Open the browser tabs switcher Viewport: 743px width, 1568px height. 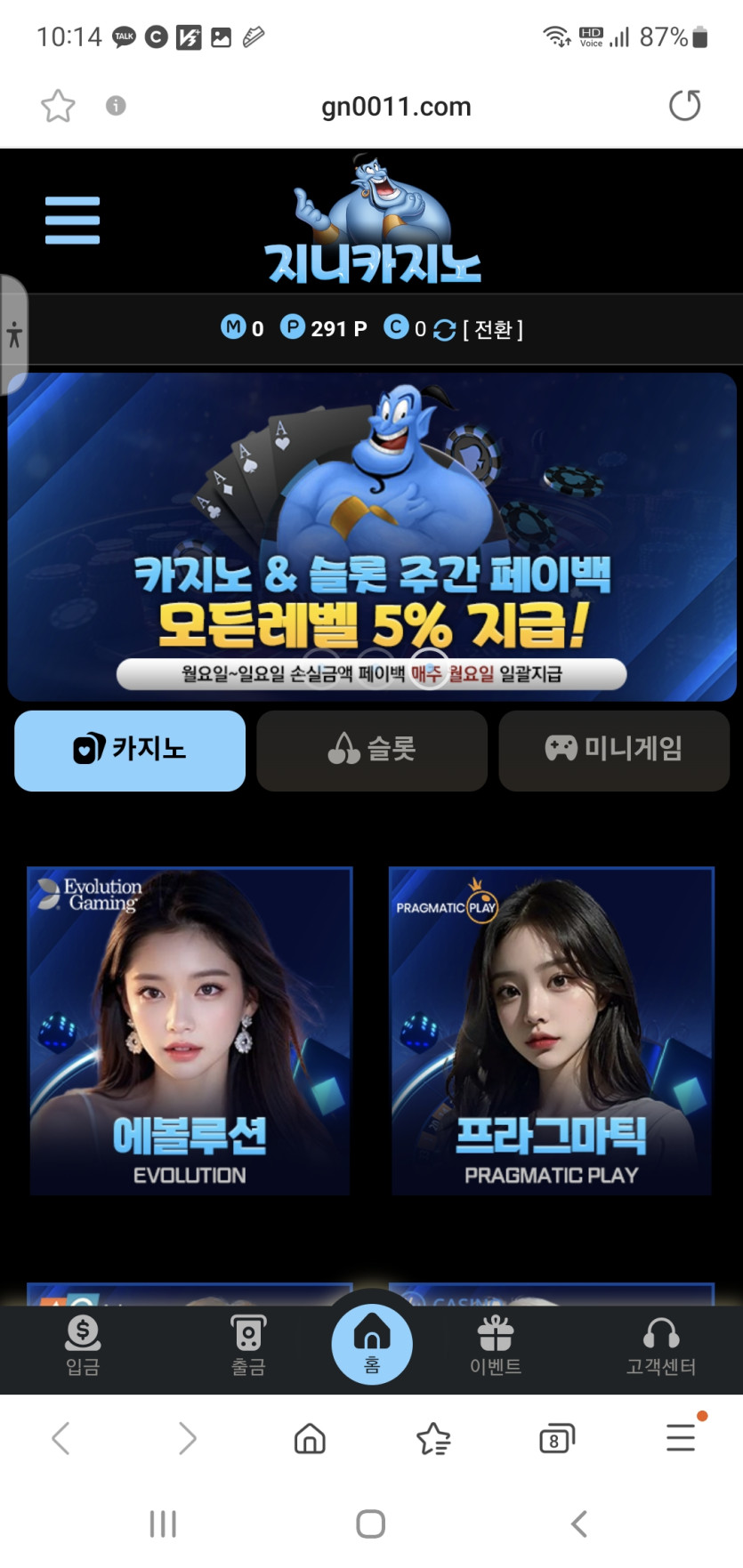tap(557, 1438)
